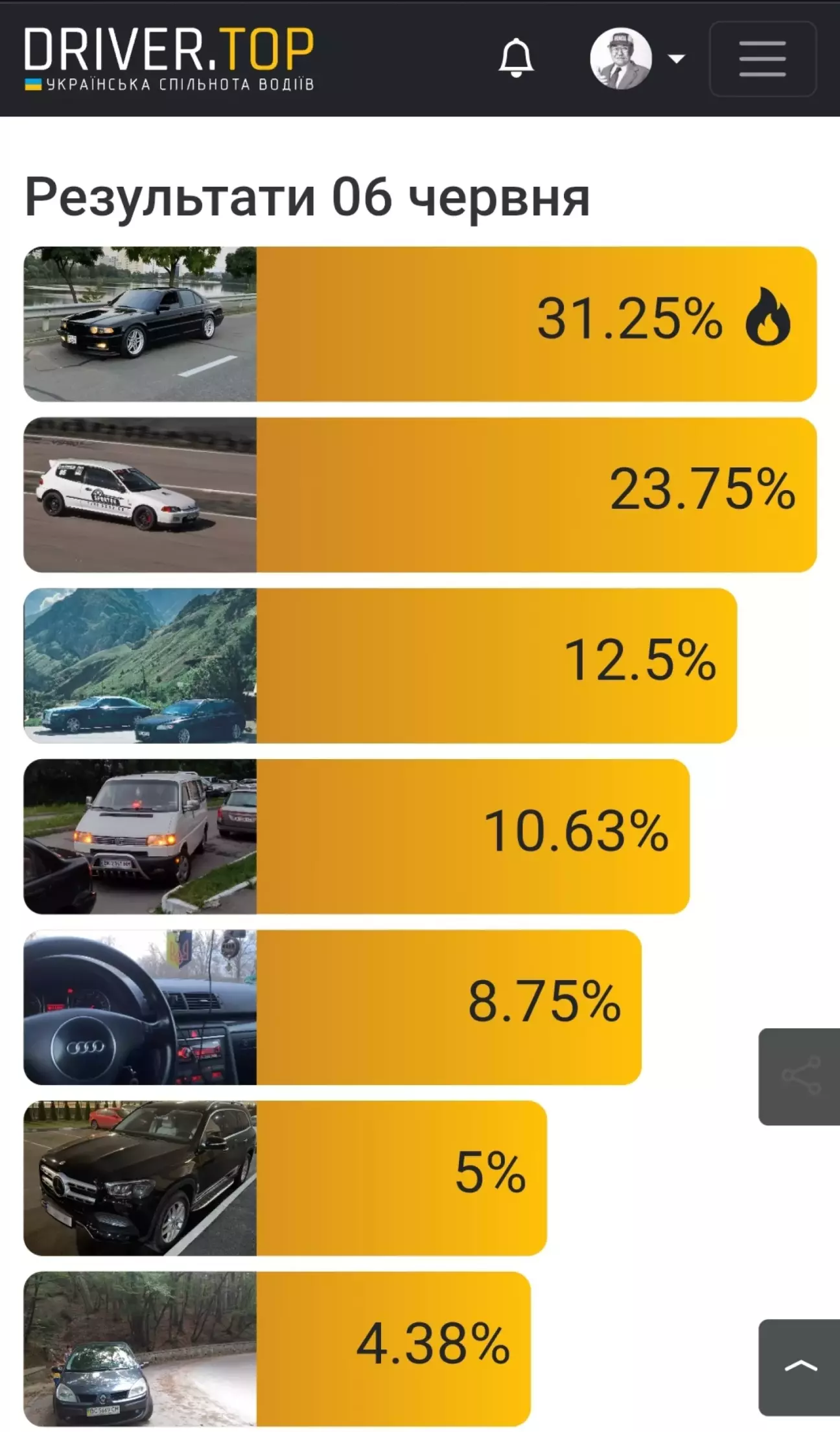Image resolution: width=840 pixels, height=1432 pixels.
Task: Open the 5% black Mercedes SUV entry
Action: 285,1178
